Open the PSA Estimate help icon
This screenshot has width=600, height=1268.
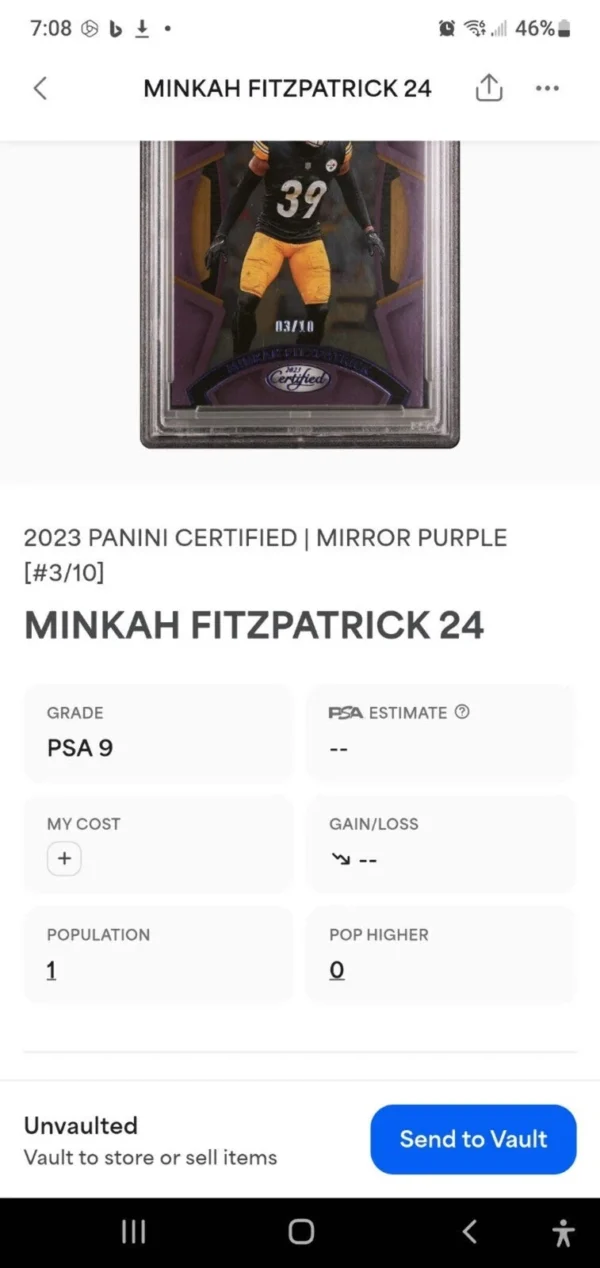pos(462,712)
